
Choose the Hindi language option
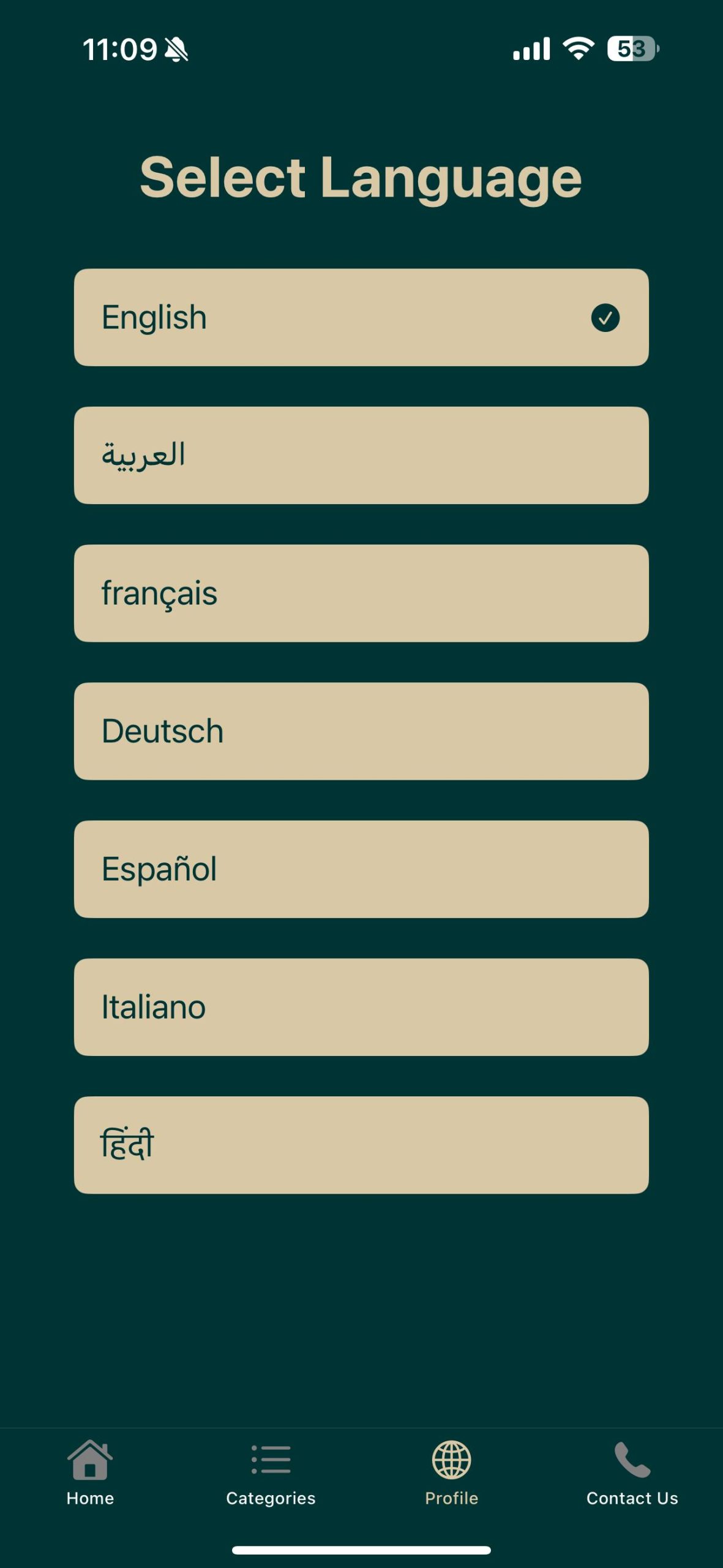tap(361, 1144)
